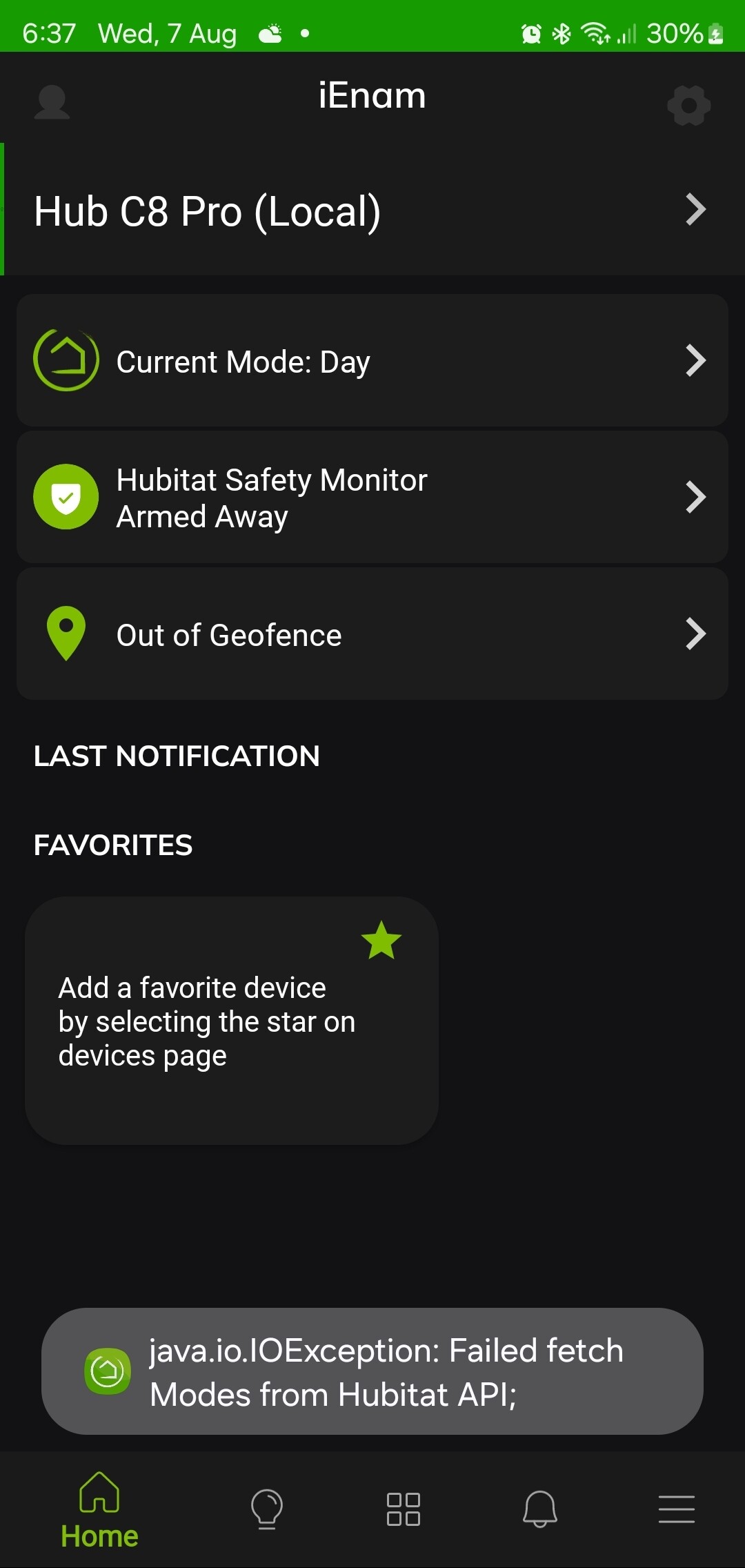
Task: Open the notifications bell tab
Action: [x=540, y=1509]
